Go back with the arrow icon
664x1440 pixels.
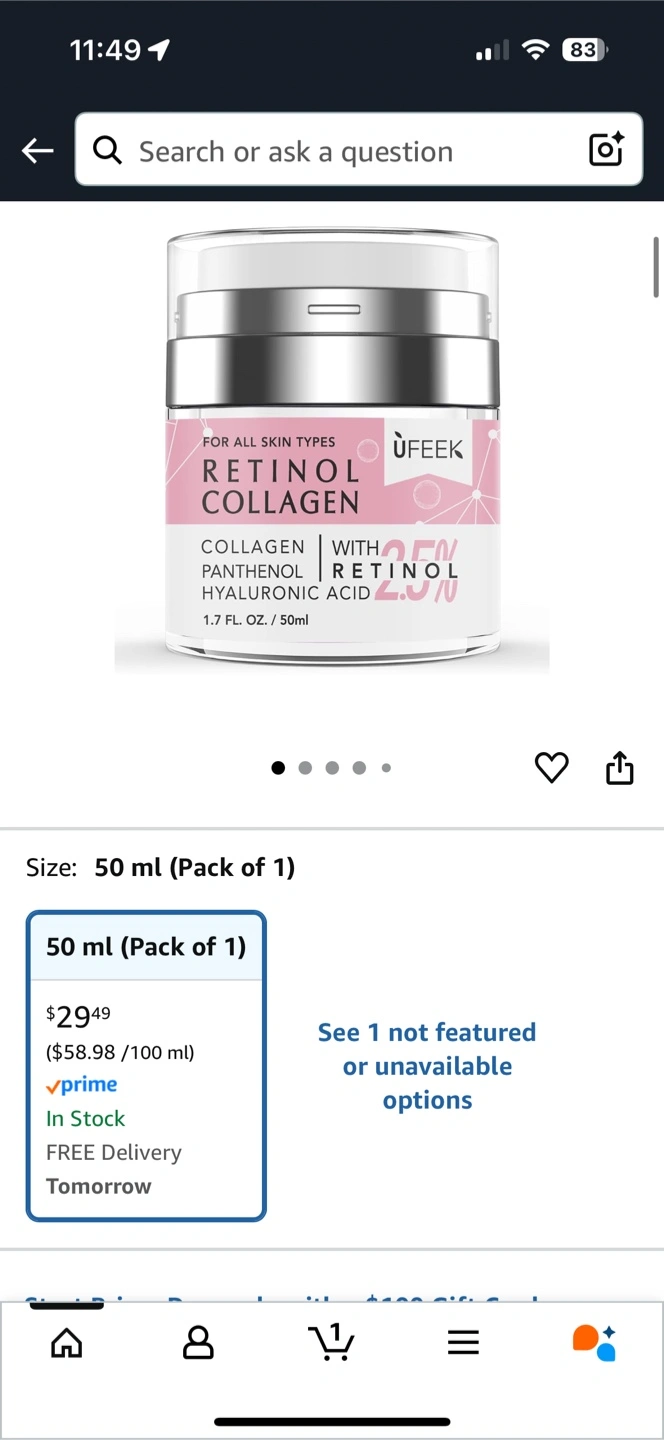pos(37,151)
